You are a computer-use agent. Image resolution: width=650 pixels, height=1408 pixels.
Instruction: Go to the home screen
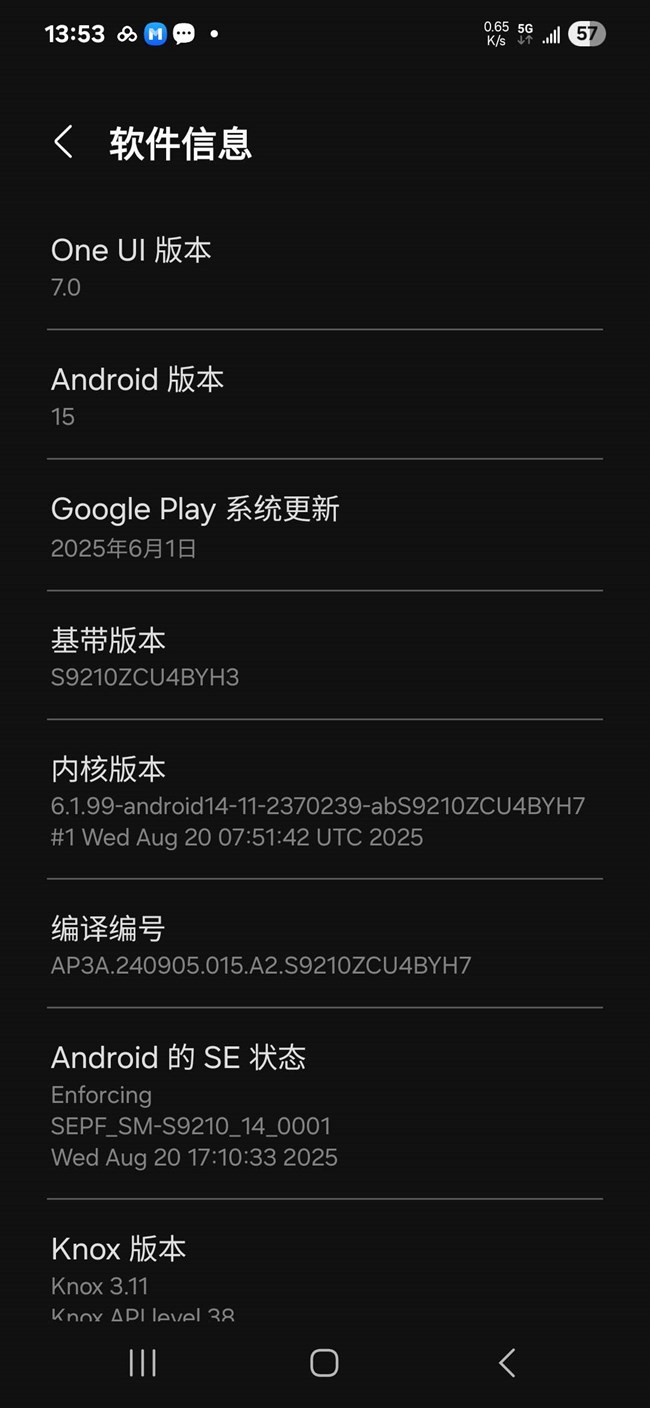(x=324, y=1362)
